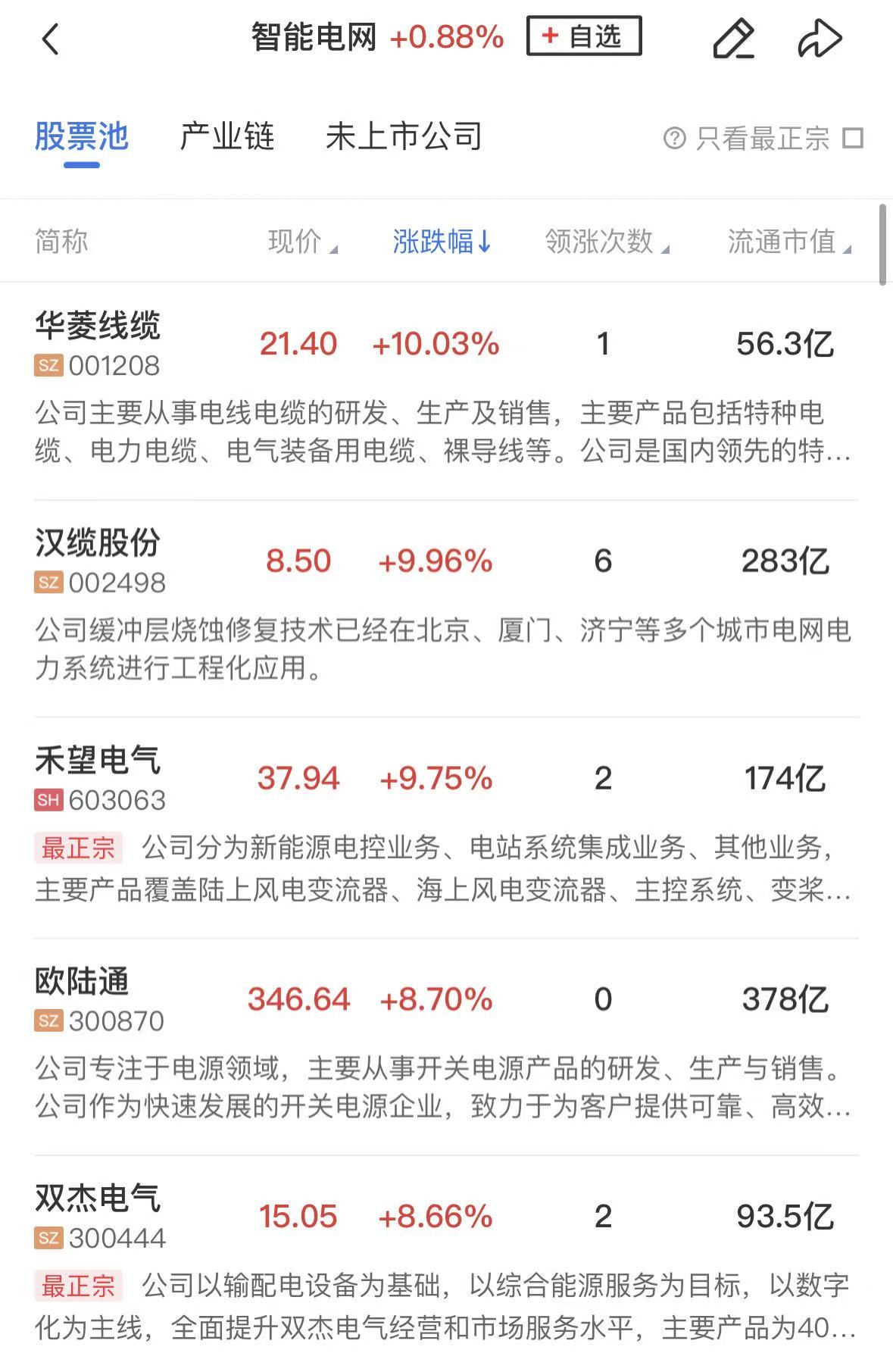893x1372 pixels.
Task: Switch to the 产业链 tab
Action: pyautogui.click(x=226, y=137)
